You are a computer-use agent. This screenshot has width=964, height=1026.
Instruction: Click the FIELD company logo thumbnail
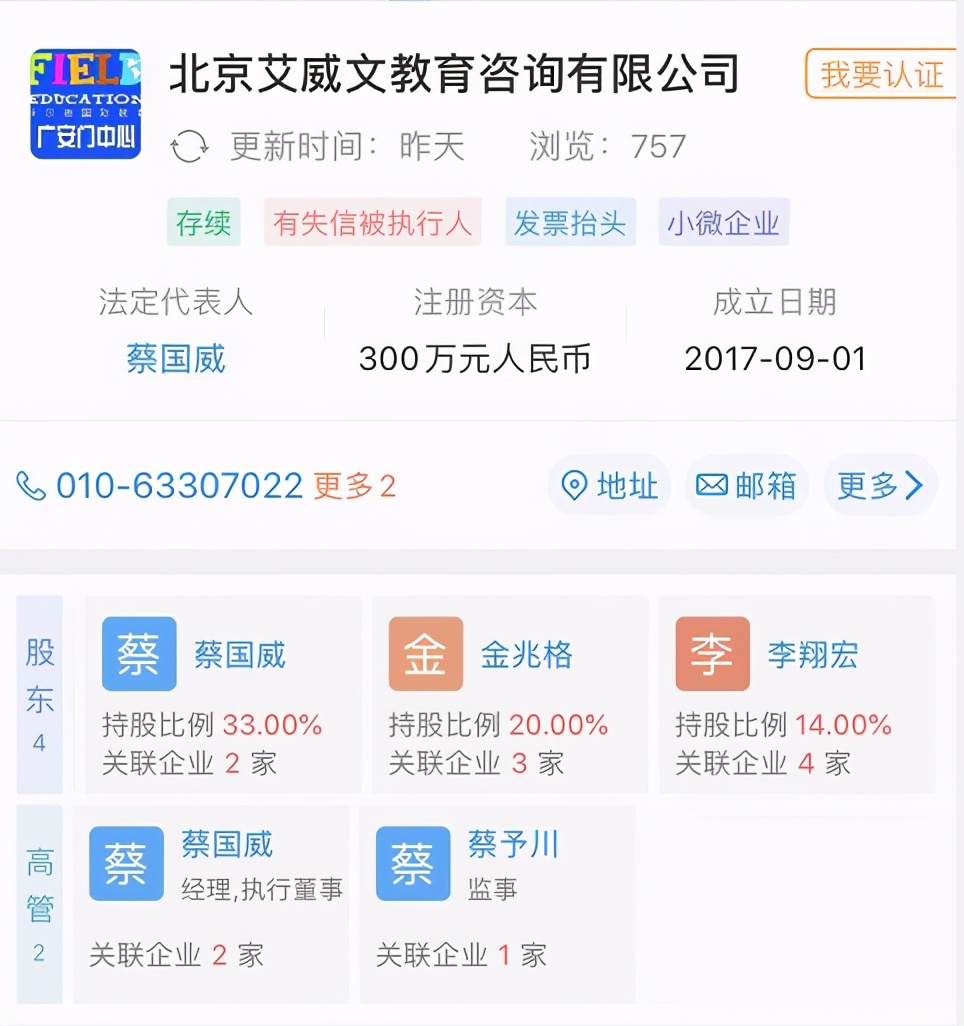85,104
